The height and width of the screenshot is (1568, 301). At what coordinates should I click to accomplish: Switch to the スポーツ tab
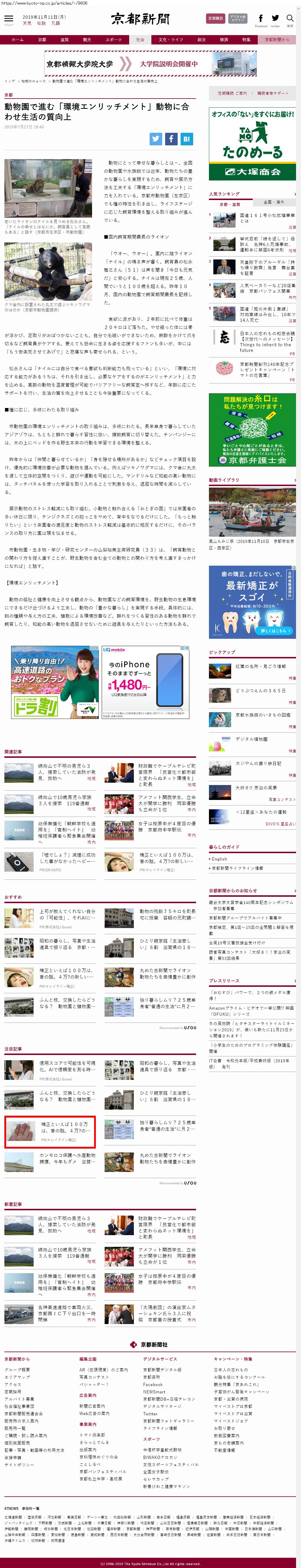113,39
